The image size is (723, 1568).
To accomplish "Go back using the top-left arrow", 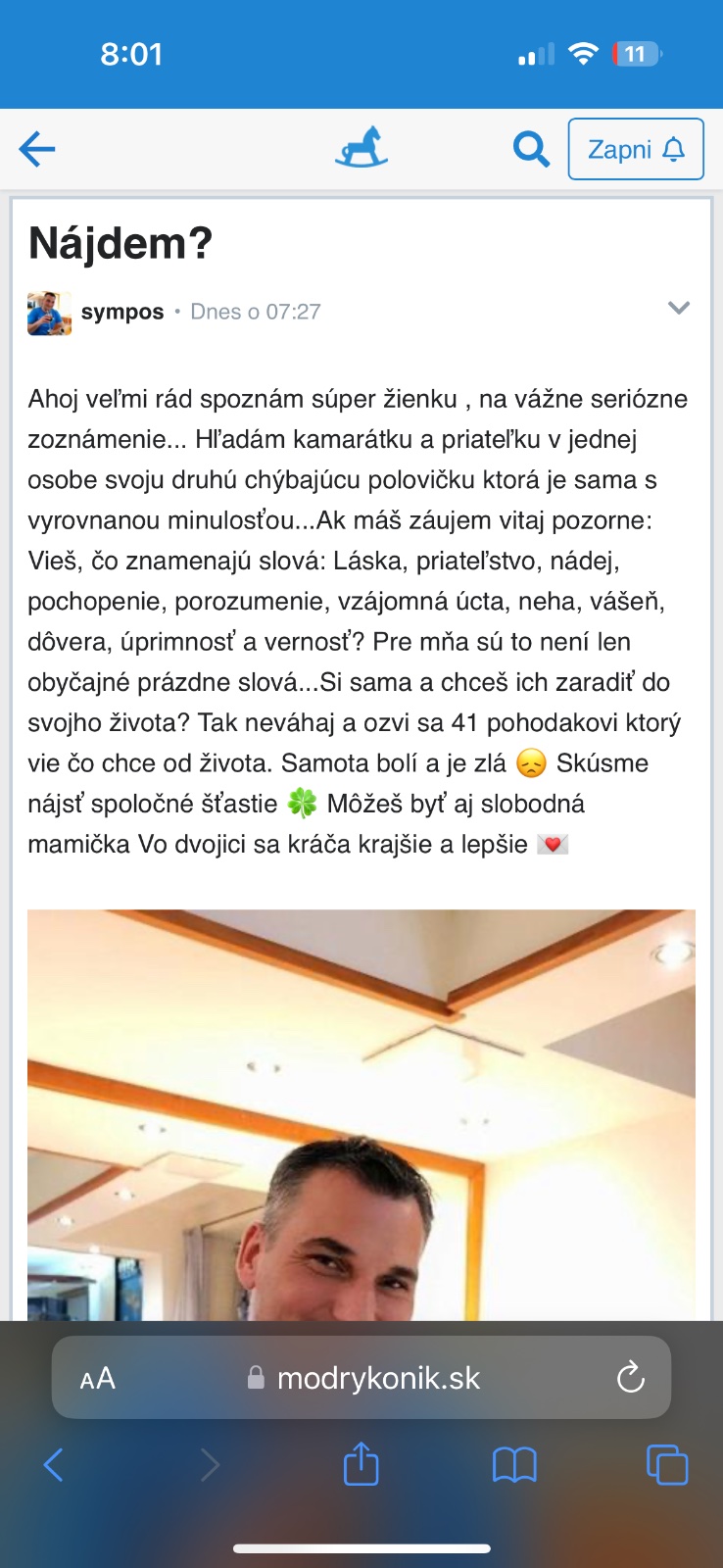I will (x=37, y=150).
